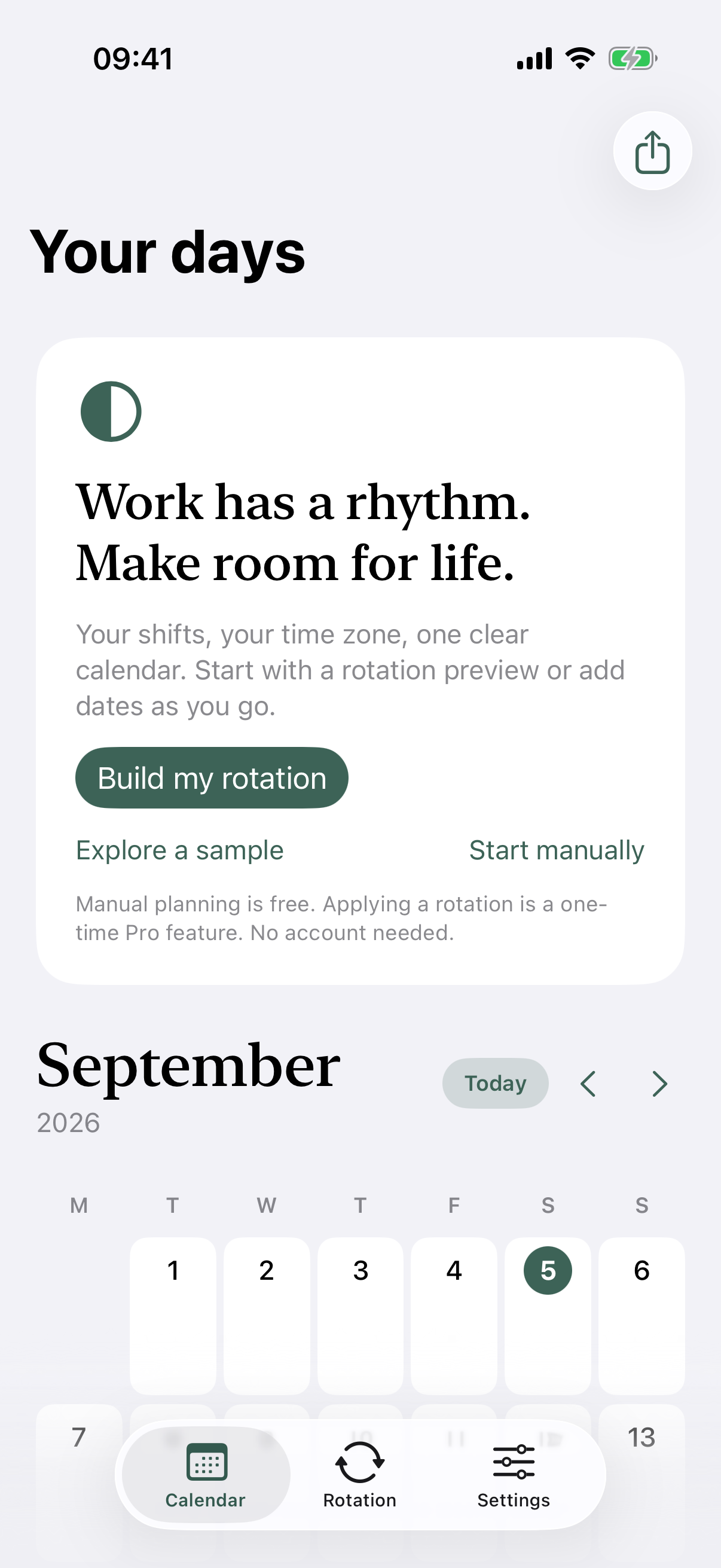Select September 1 in calendar
This screenshot has height=1568, width=721.
coord(173,1316)
